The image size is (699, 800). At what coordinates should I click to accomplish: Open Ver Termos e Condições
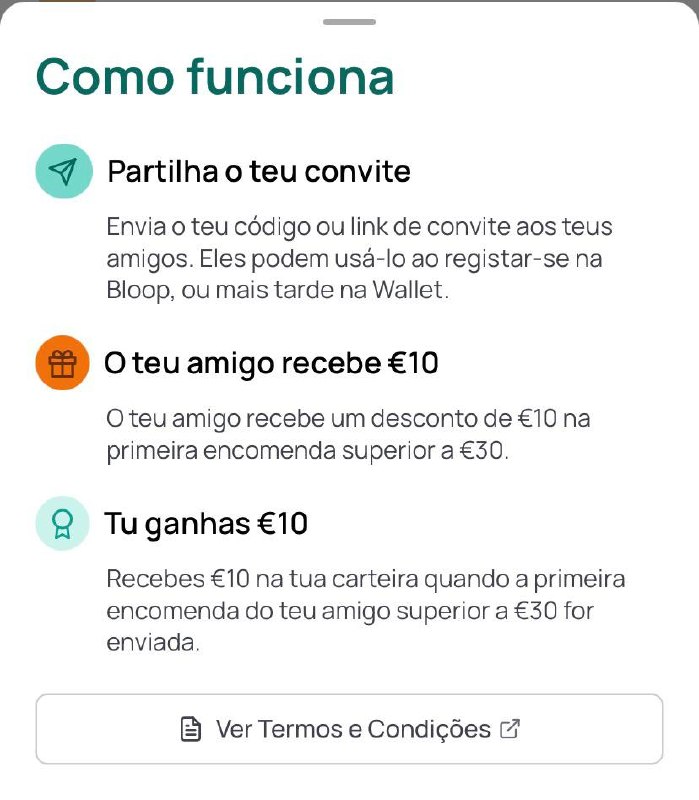pos(349,729)
